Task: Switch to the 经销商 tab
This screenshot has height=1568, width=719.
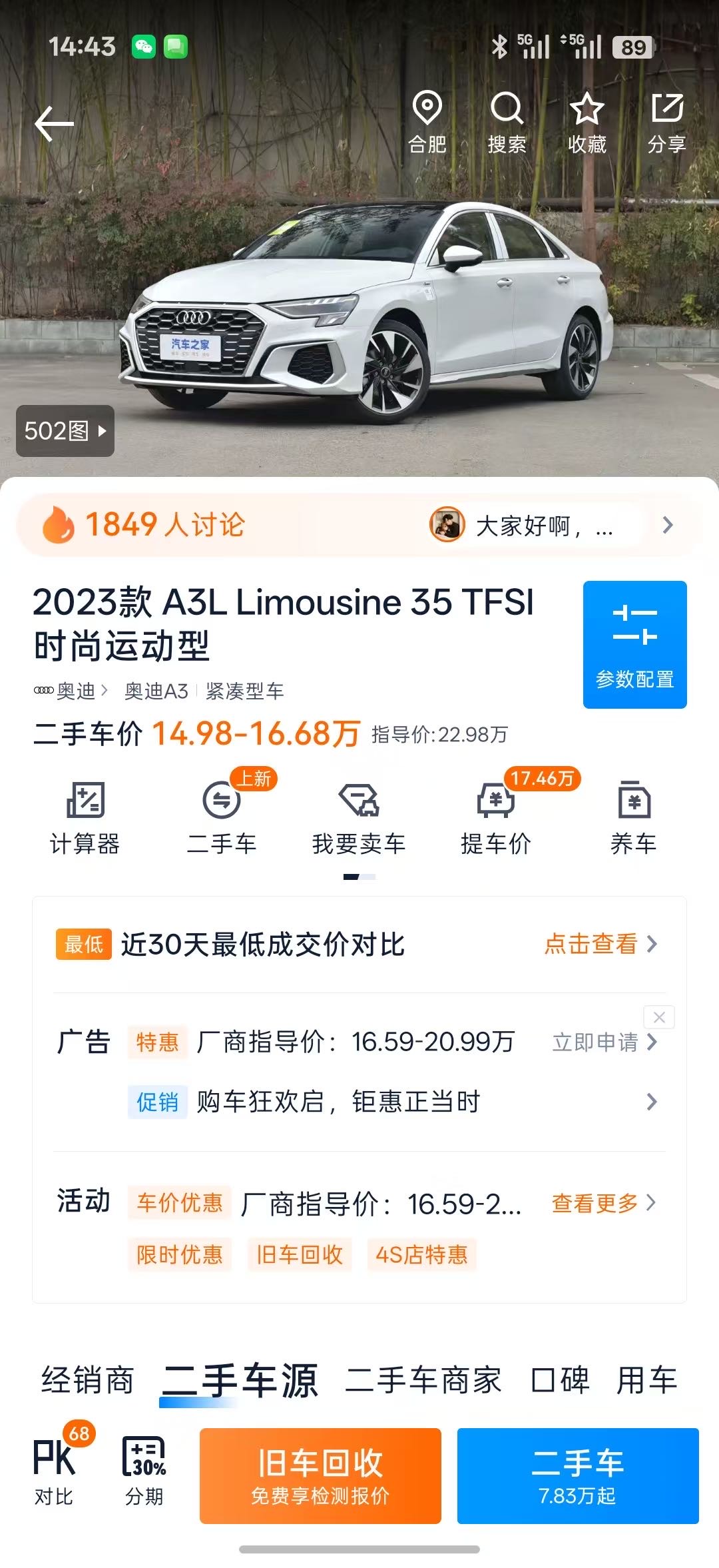Action: tap(87, 1379)
